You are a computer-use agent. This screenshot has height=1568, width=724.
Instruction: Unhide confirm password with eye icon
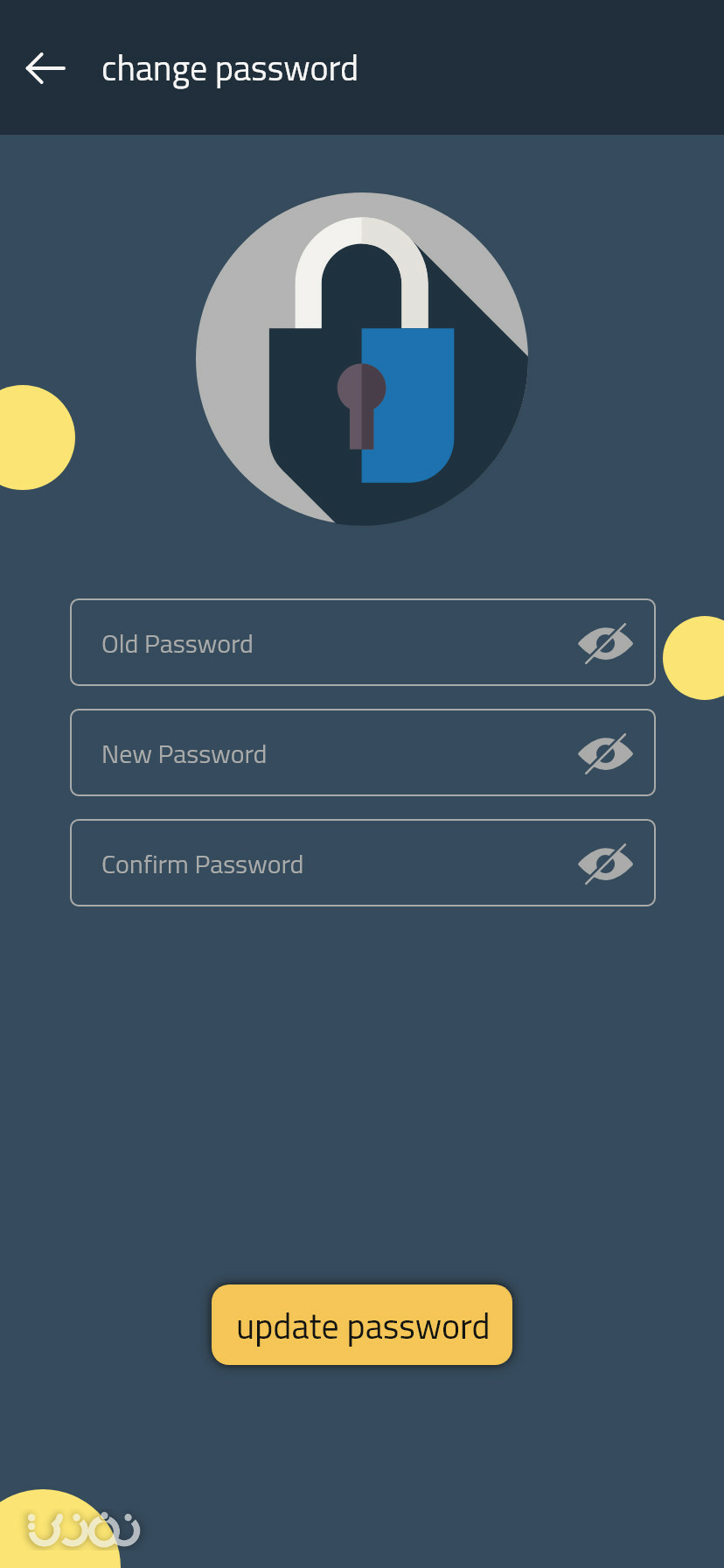click(x=605, y=864)
